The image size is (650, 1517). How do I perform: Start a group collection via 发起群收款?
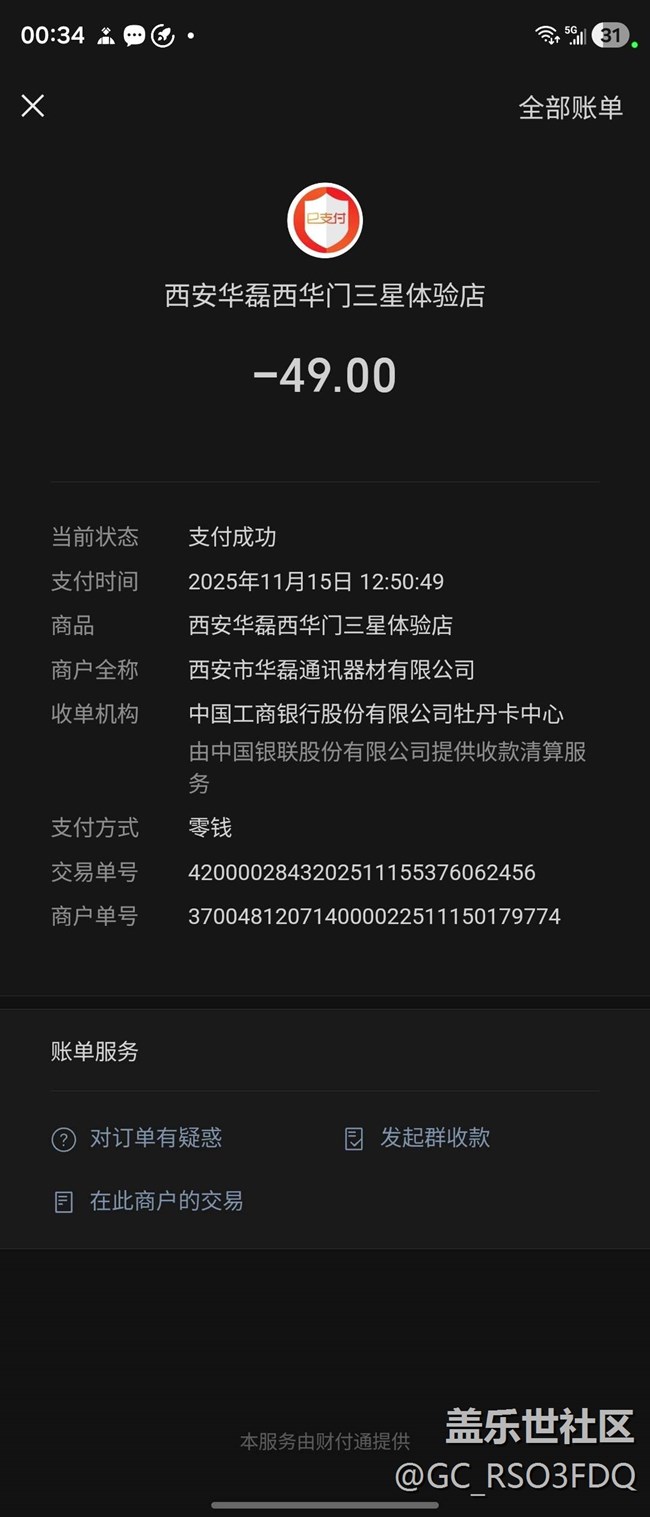[x=417, y=1138]
